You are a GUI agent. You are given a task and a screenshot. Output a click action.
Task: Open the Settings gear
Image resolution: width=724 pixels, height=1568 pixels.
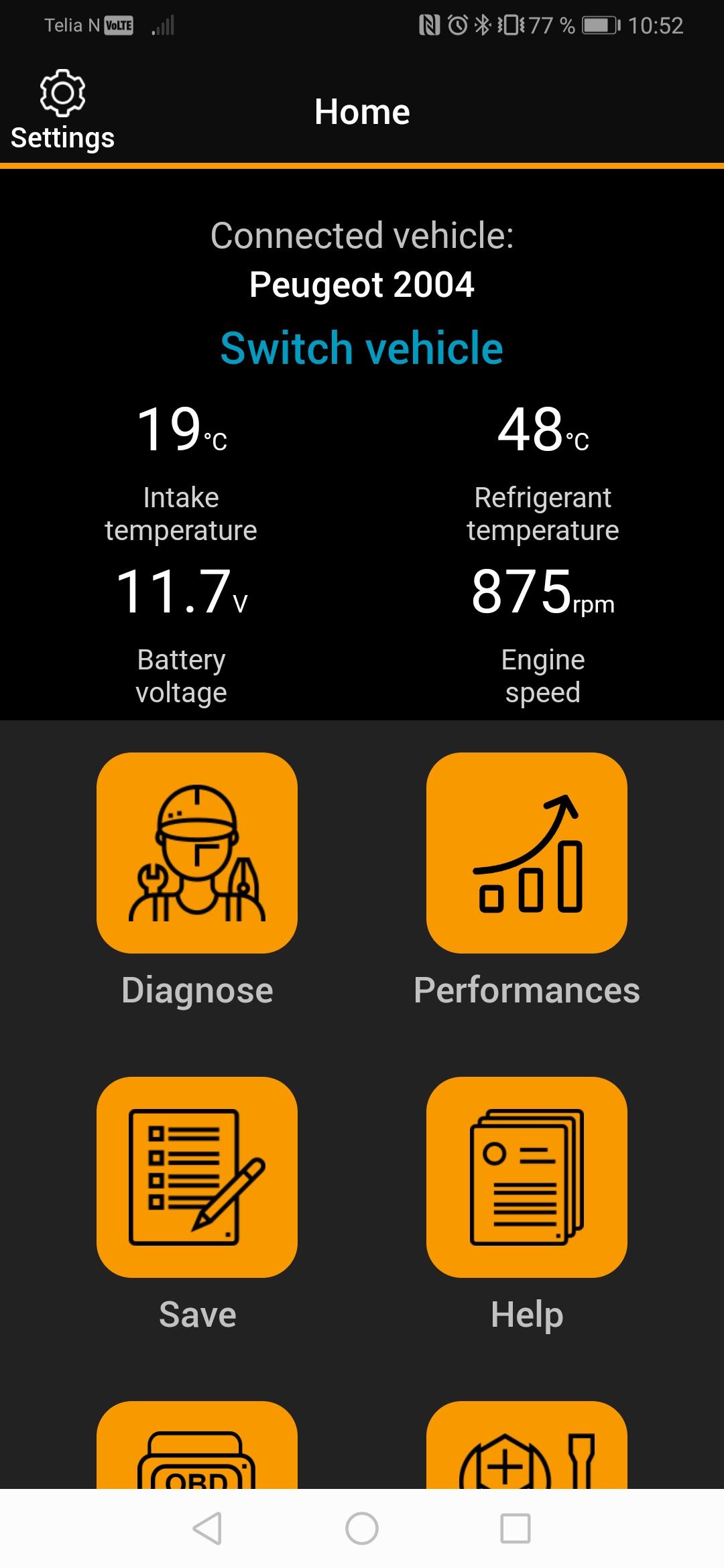click(62, 111)
